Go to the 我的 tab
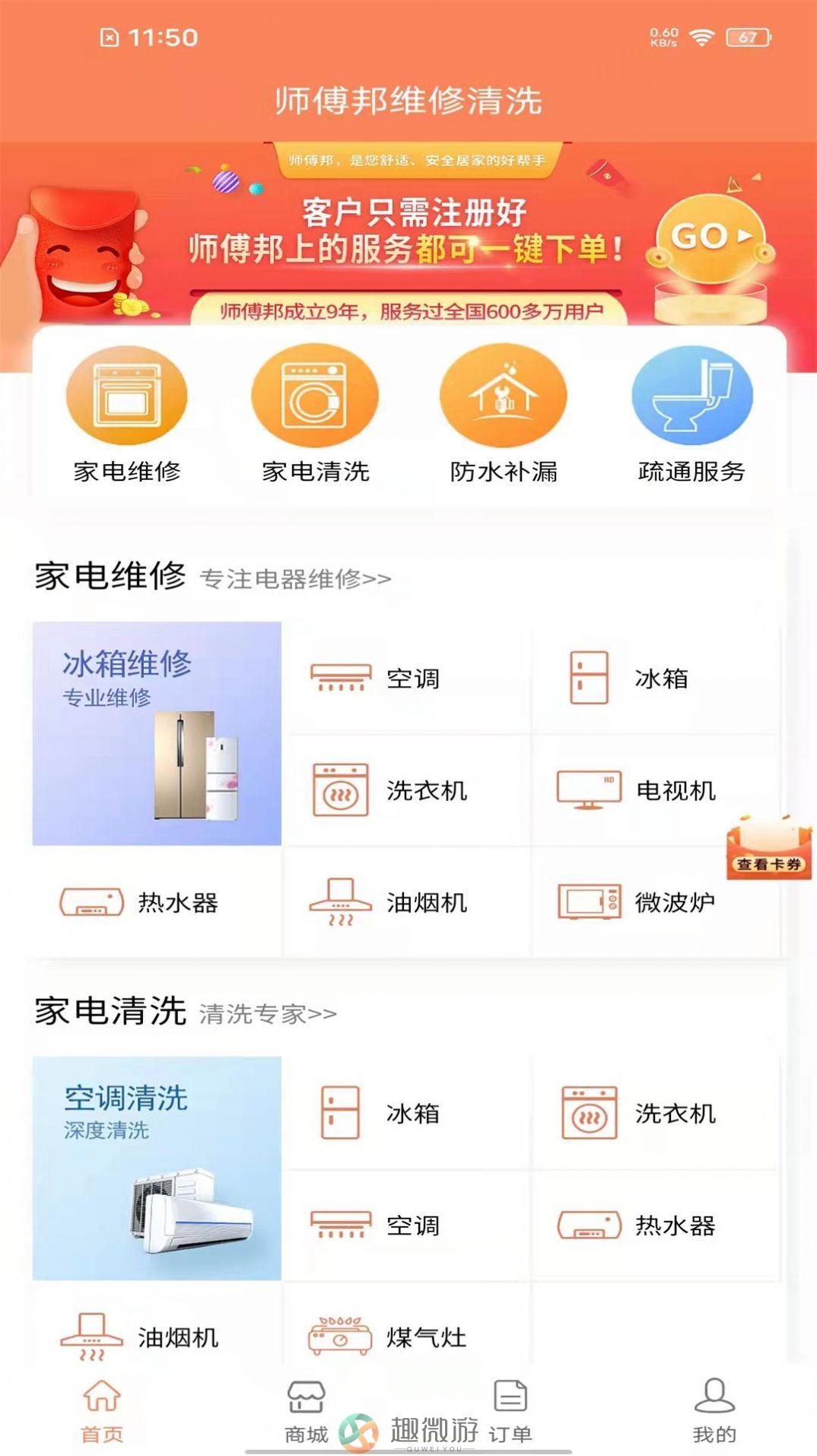Viewport: 817px width, 1456px height. coord(714,1412)
